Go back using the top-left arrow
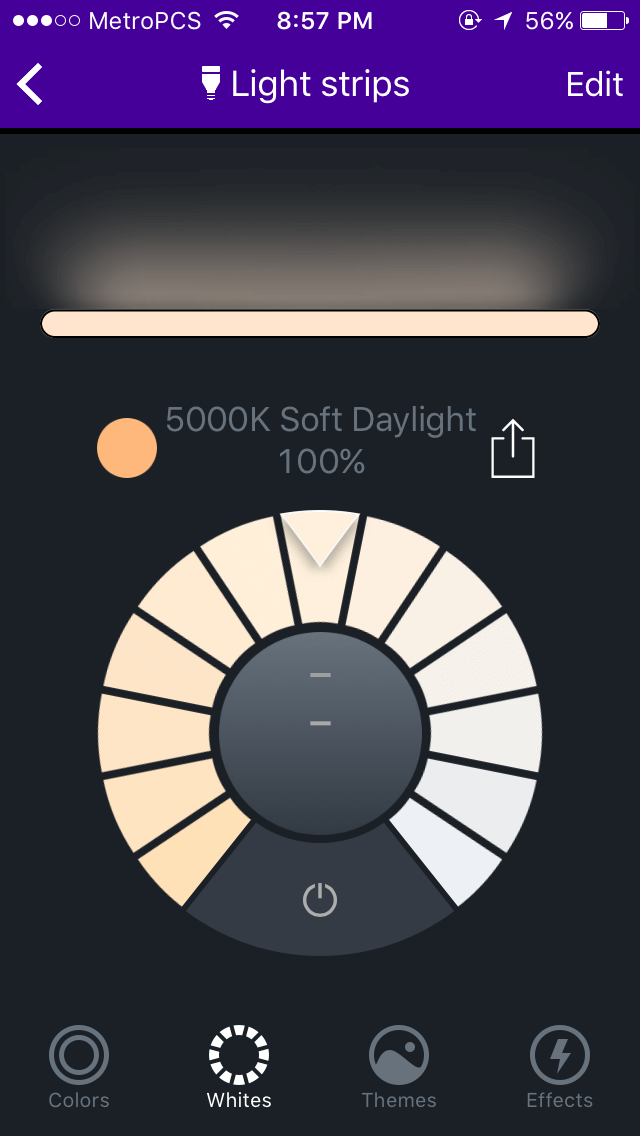640x1136 pixels. (x=30, y=85)
